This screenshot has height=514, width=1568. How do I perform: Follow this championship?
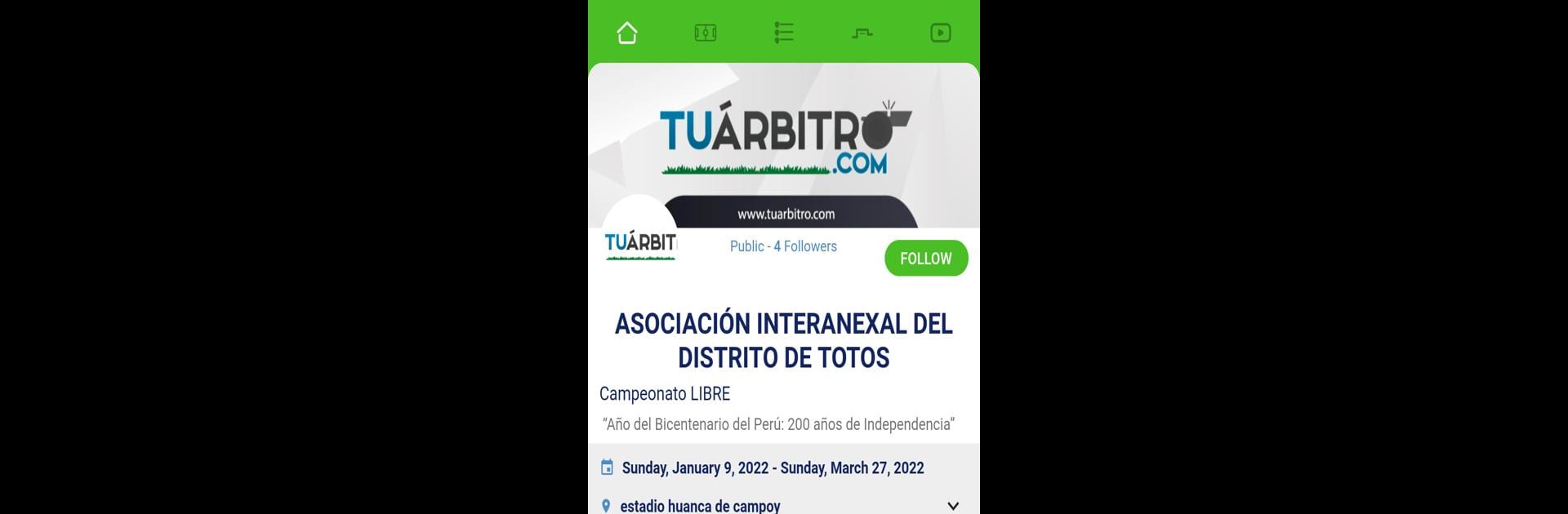(925, 259)
